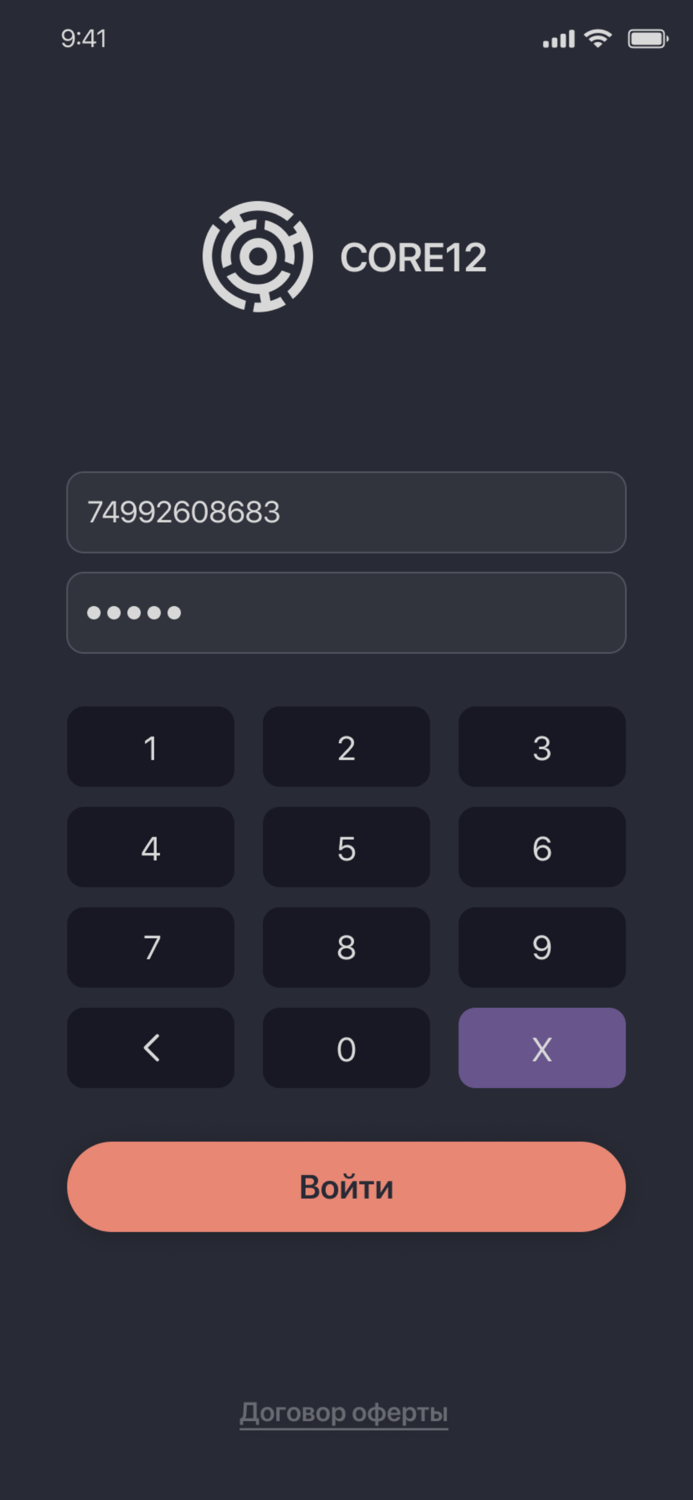Enter a 0 on the keypad

pos(346,1048)
